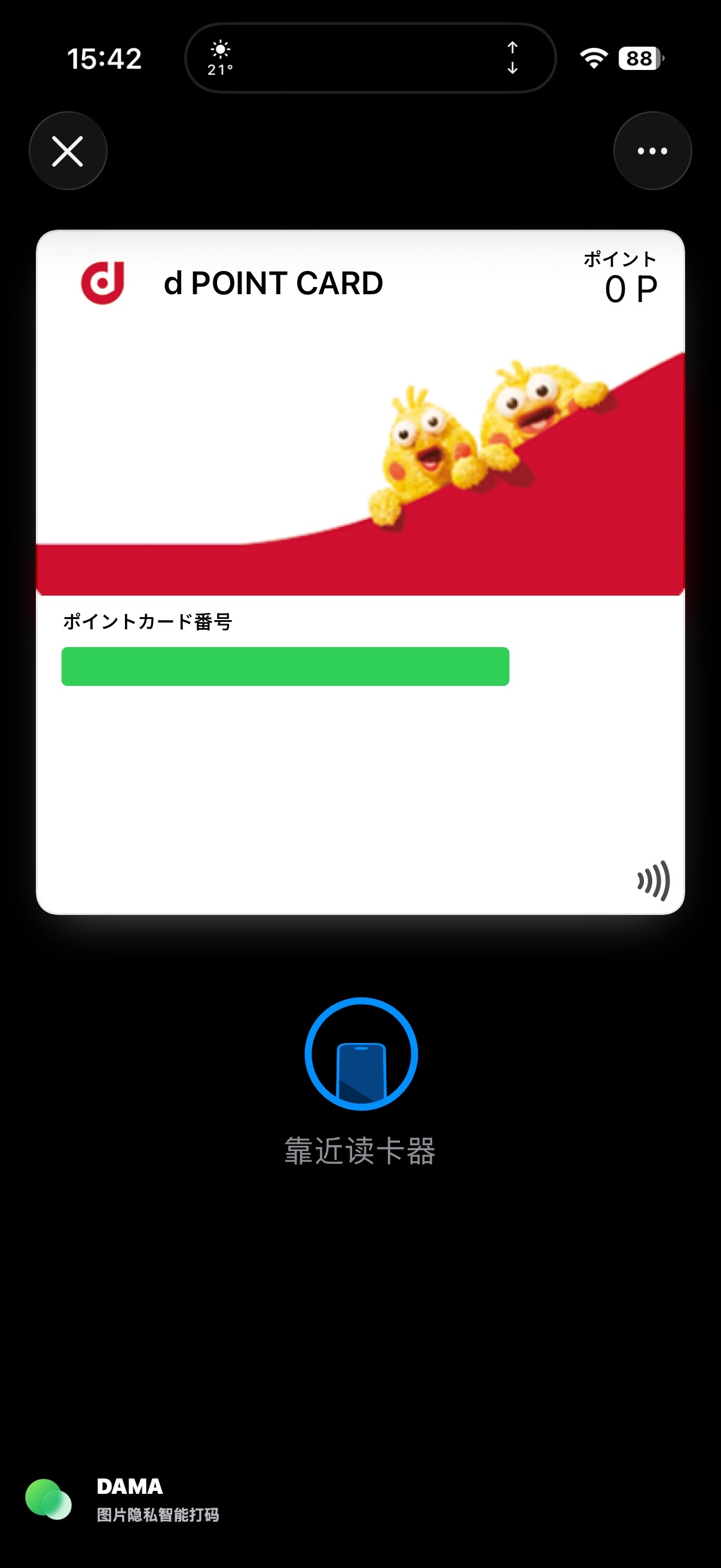Open the more options menu
The height and width of the screenshot is (1568, 721).
(x=652, y=151)
